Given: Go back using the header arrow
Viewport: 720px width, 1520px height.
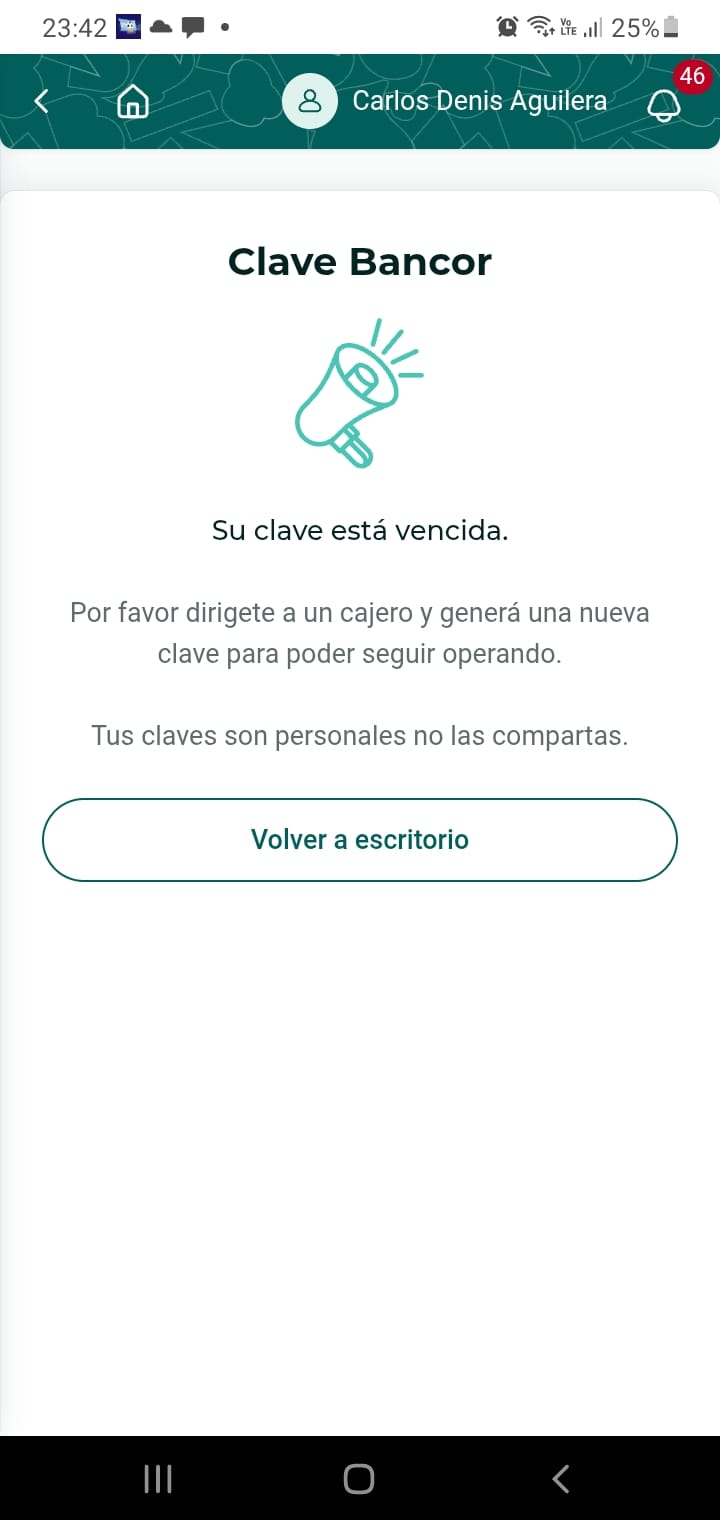Looking at the screenshot, I should coord(41,101).
